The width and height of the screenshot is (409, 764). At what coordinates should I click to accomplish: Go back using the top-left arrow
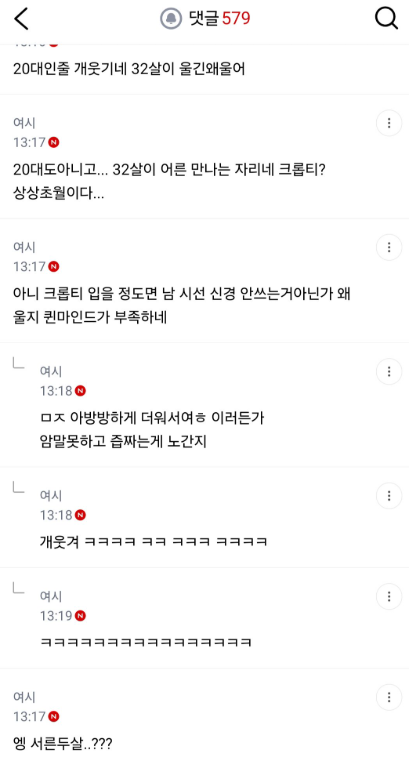point(21,19)
